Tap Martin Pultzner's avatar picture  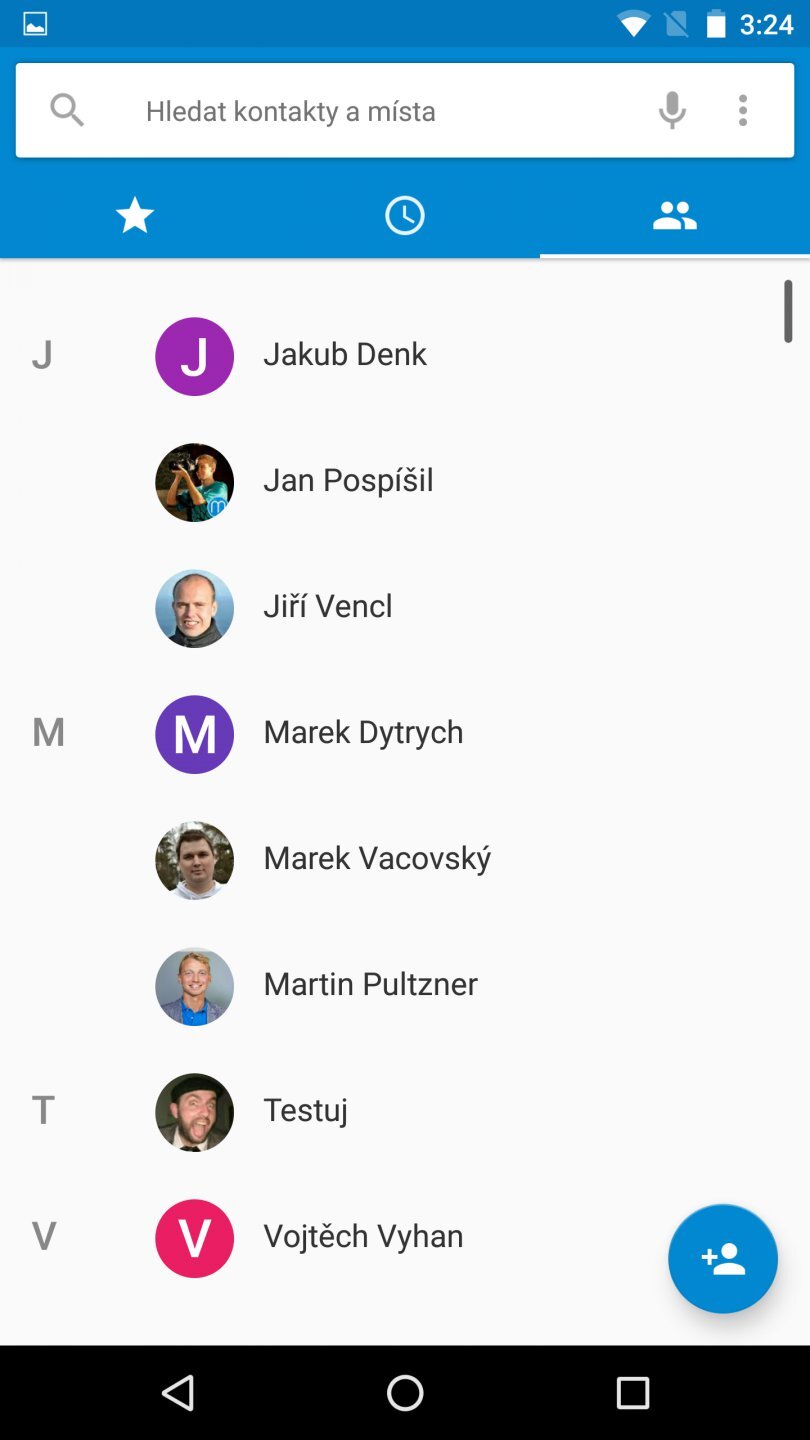[194, 986]
